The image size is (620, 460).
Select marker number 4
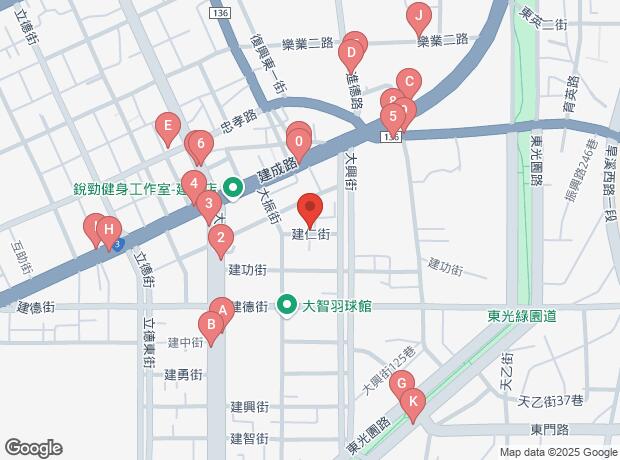195,184
